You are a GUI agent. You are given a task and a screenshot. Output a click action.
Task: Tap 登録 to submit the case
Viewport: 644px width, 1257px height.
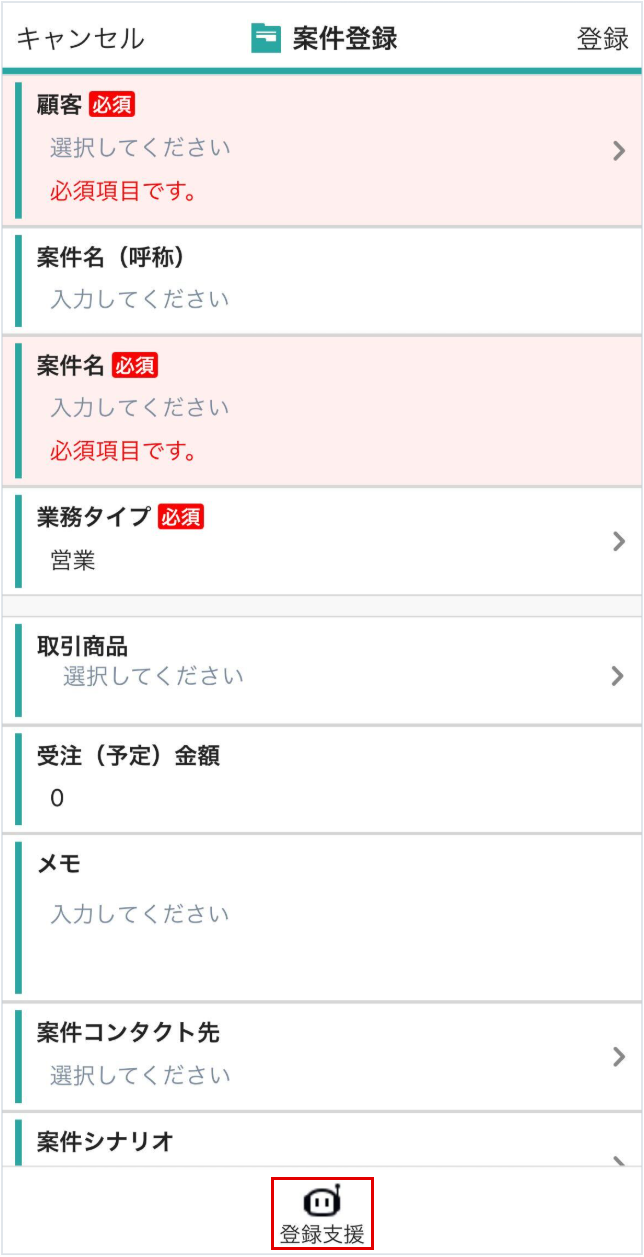point(602,39)
